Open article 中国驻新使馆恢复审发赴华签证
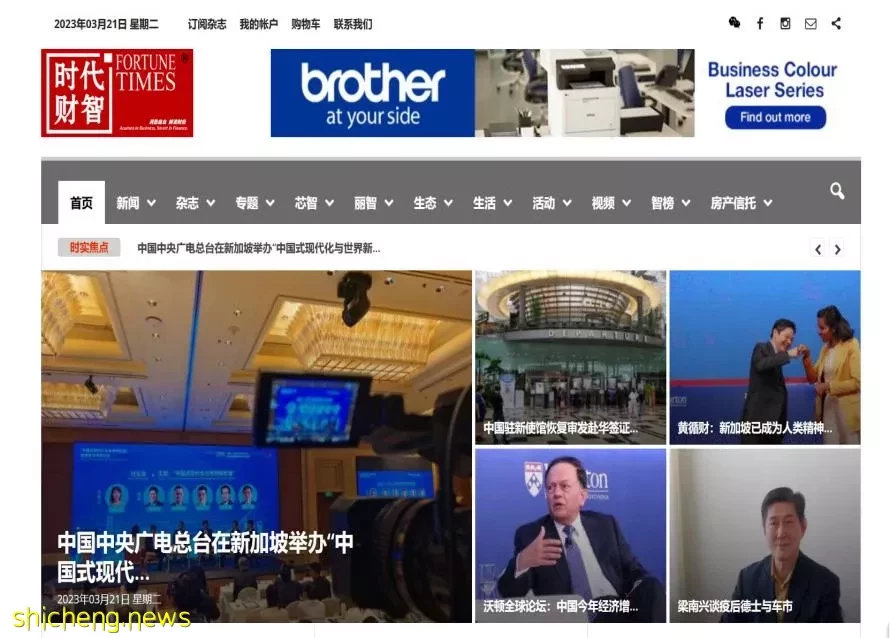This screenshot has height=638, width=890. click(x=561, y=428)
